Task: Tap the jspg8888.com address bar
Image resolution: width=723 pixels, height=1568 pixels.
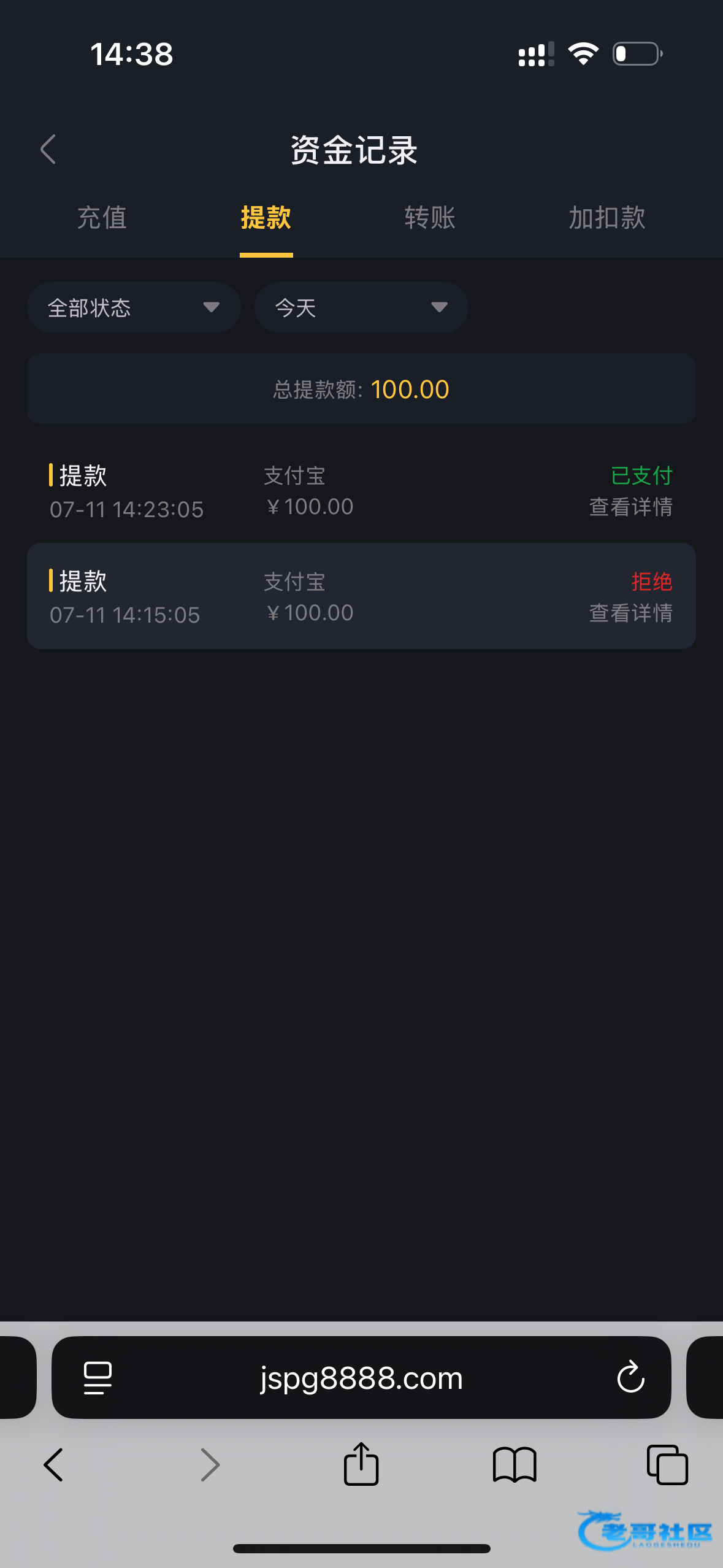Action: pyautogui.click(x=361, y=1378)
